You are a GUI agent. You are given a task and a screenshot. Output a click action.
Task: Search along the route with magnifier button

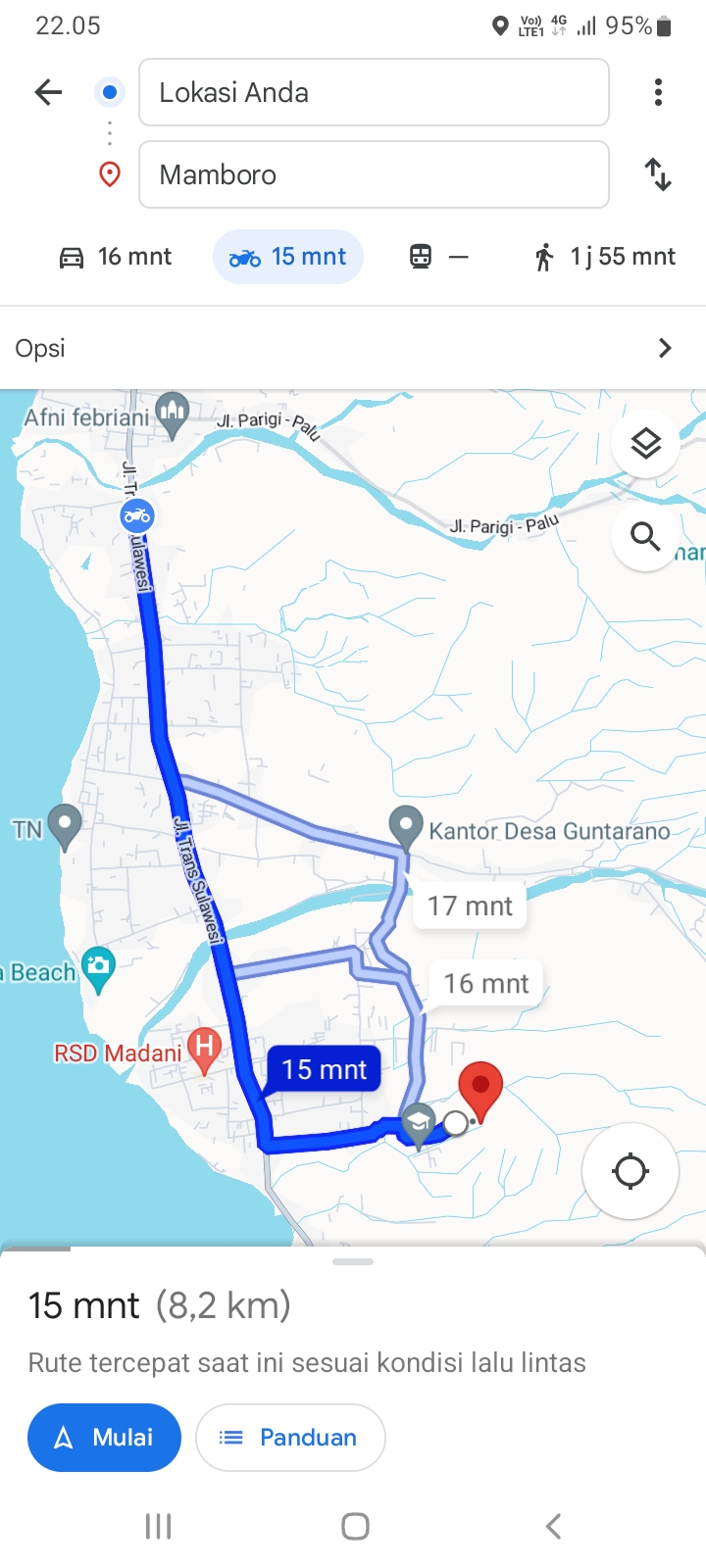[645, 536]
